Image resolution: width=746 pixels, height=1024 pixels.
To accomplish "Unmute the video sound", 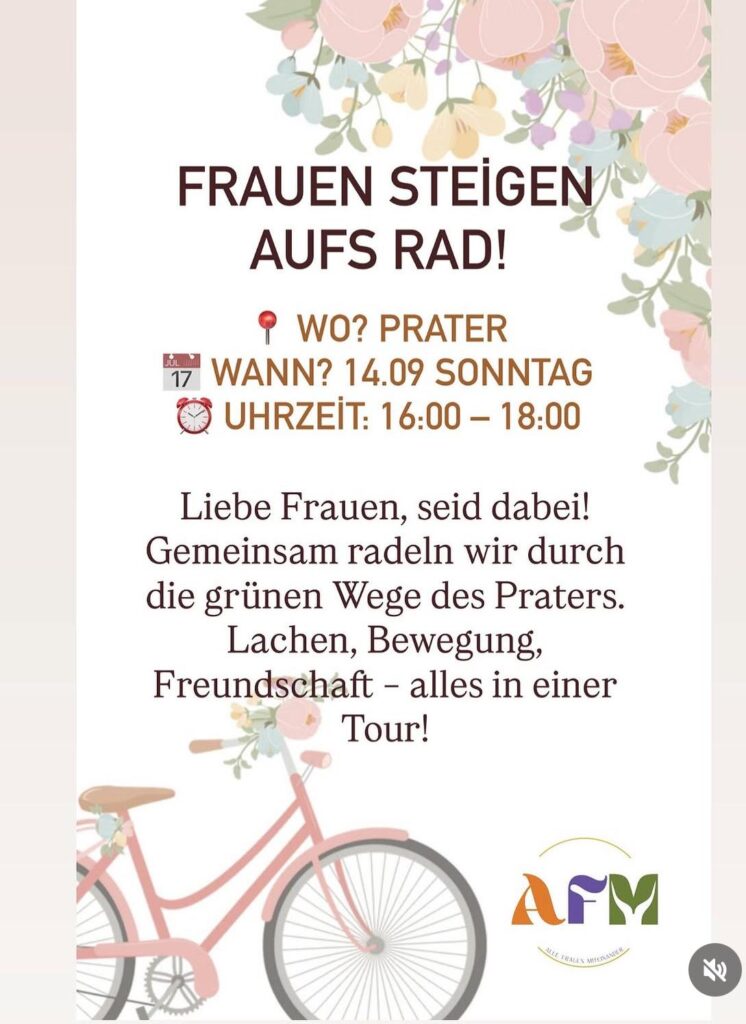I will pos(715,969).
